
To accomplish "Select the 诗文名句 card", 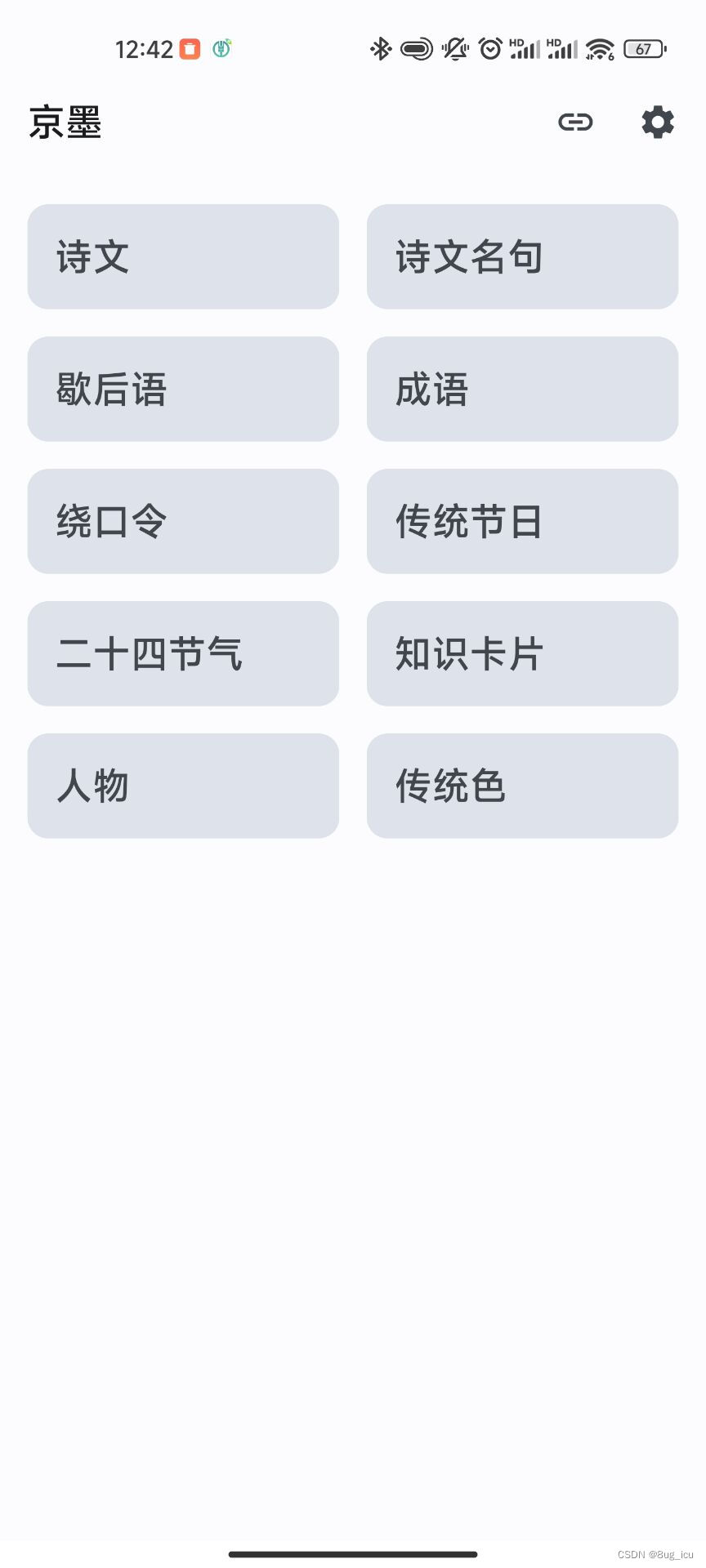I will [522, 256].
